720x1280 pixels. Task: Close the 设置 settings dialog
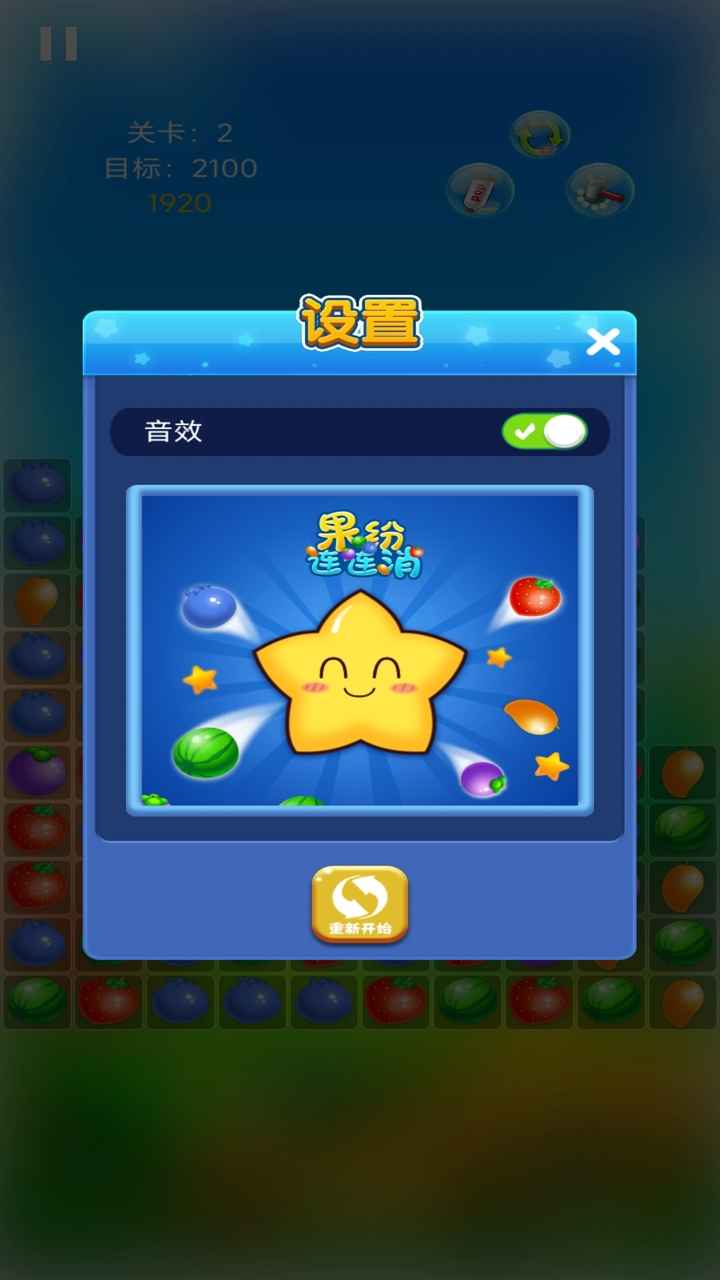click(603, 342)
